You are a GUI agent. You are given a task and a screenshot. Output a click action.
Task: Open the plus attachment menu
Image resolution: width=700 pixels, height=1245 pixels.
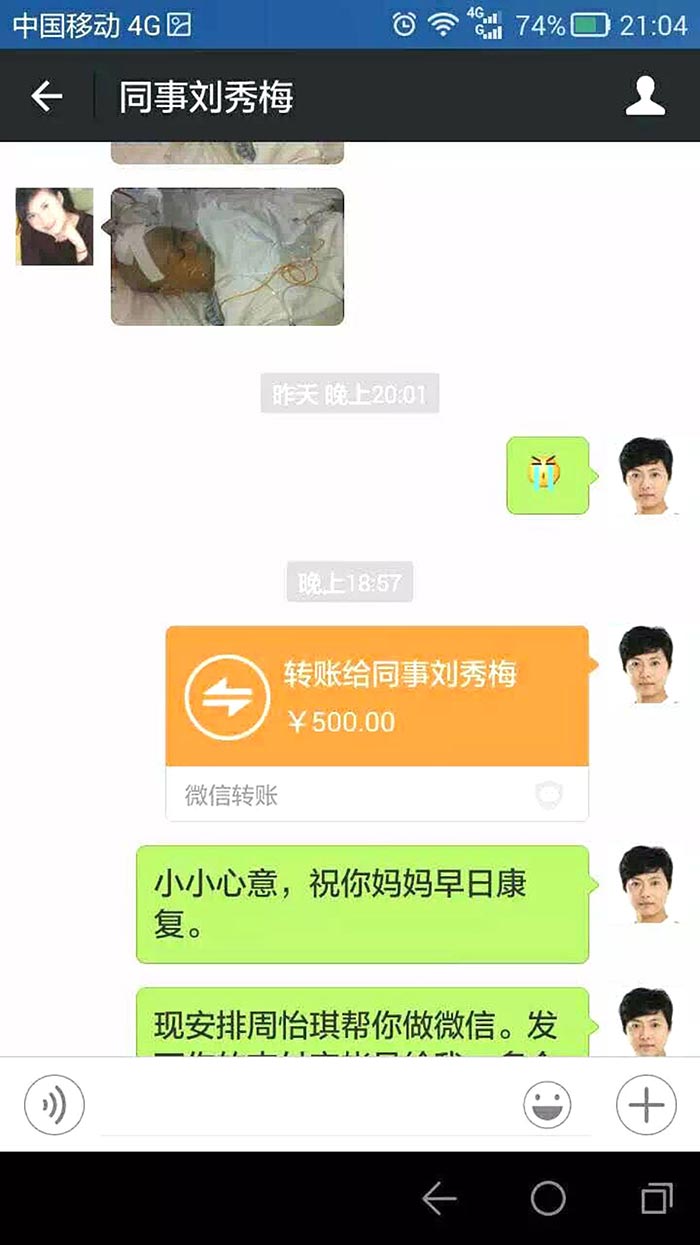(x=645, y=1105)
